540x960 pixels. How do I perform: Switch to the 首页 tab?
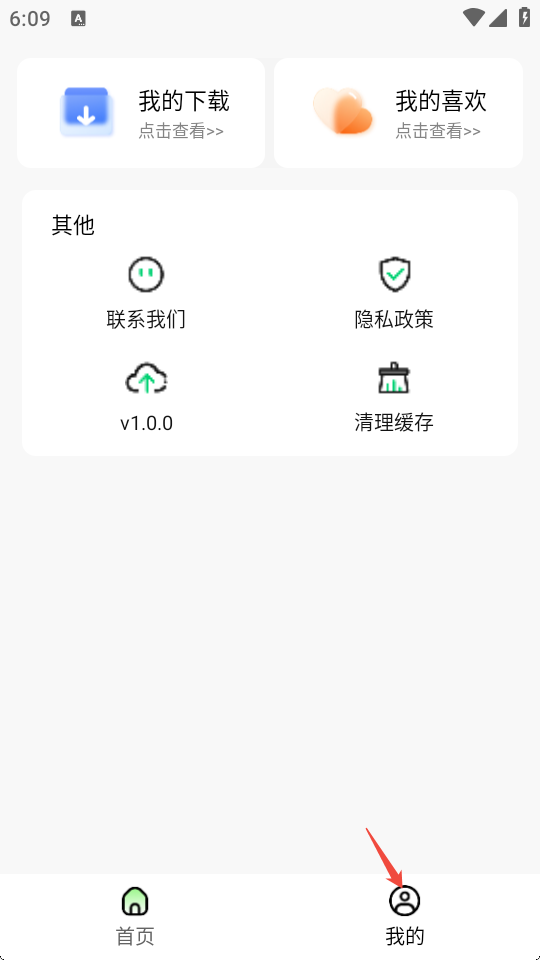click(135, 916)
